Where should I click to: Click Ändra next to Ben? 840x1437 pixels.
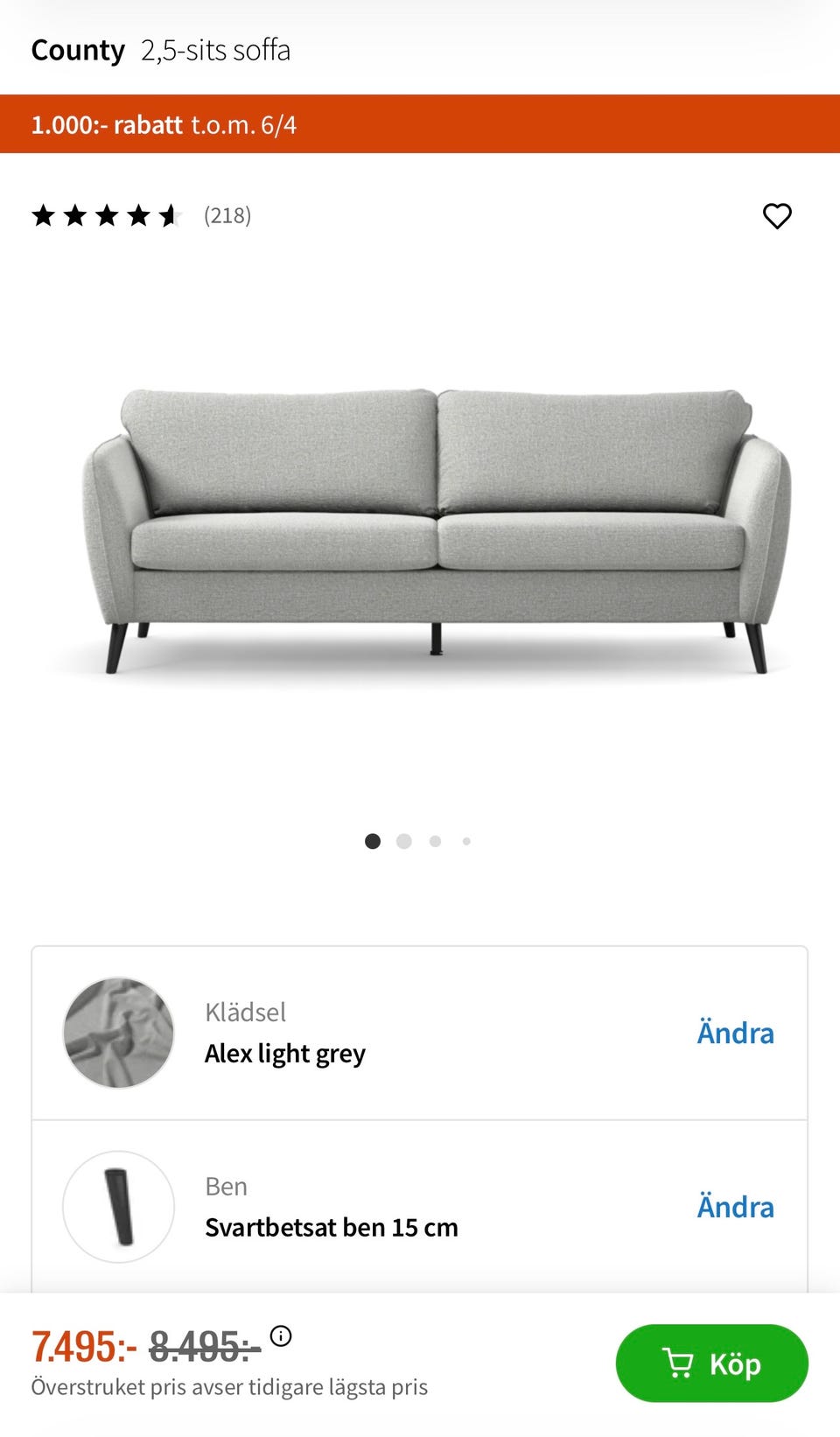[x=736, y=1207]
